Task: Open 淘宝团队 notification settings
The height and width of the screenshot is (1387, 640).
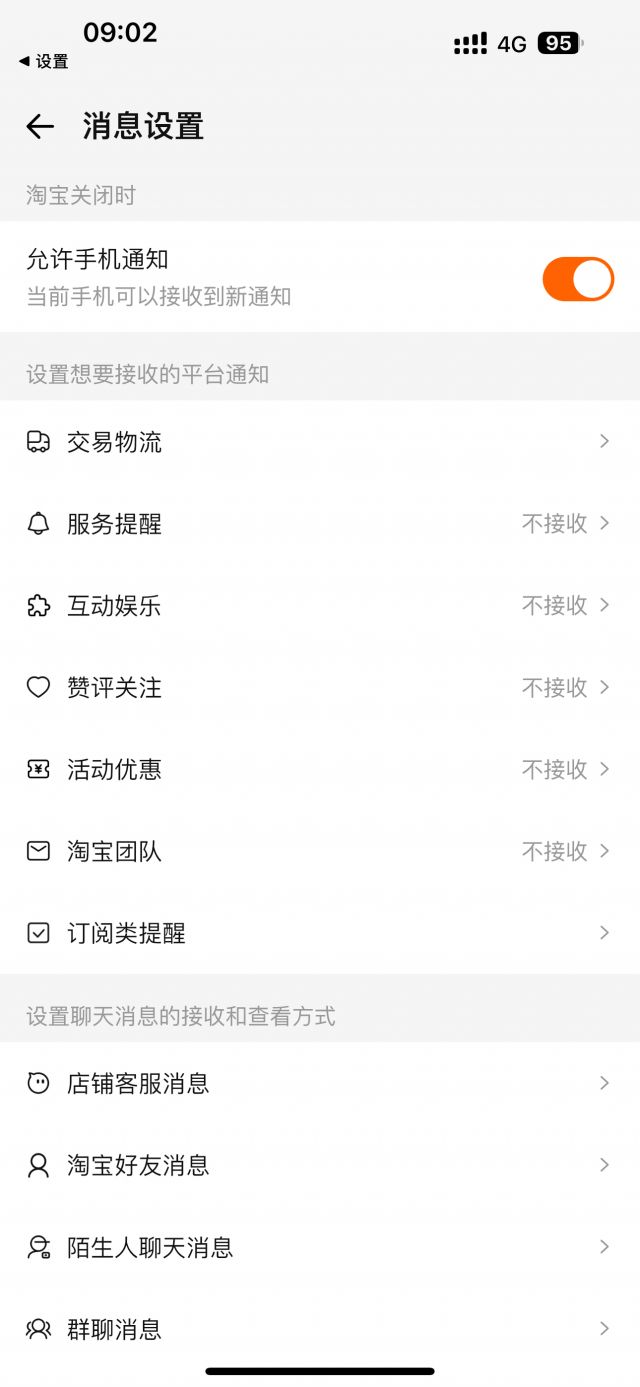Action: pyautogui.click(x=320, y=852)
